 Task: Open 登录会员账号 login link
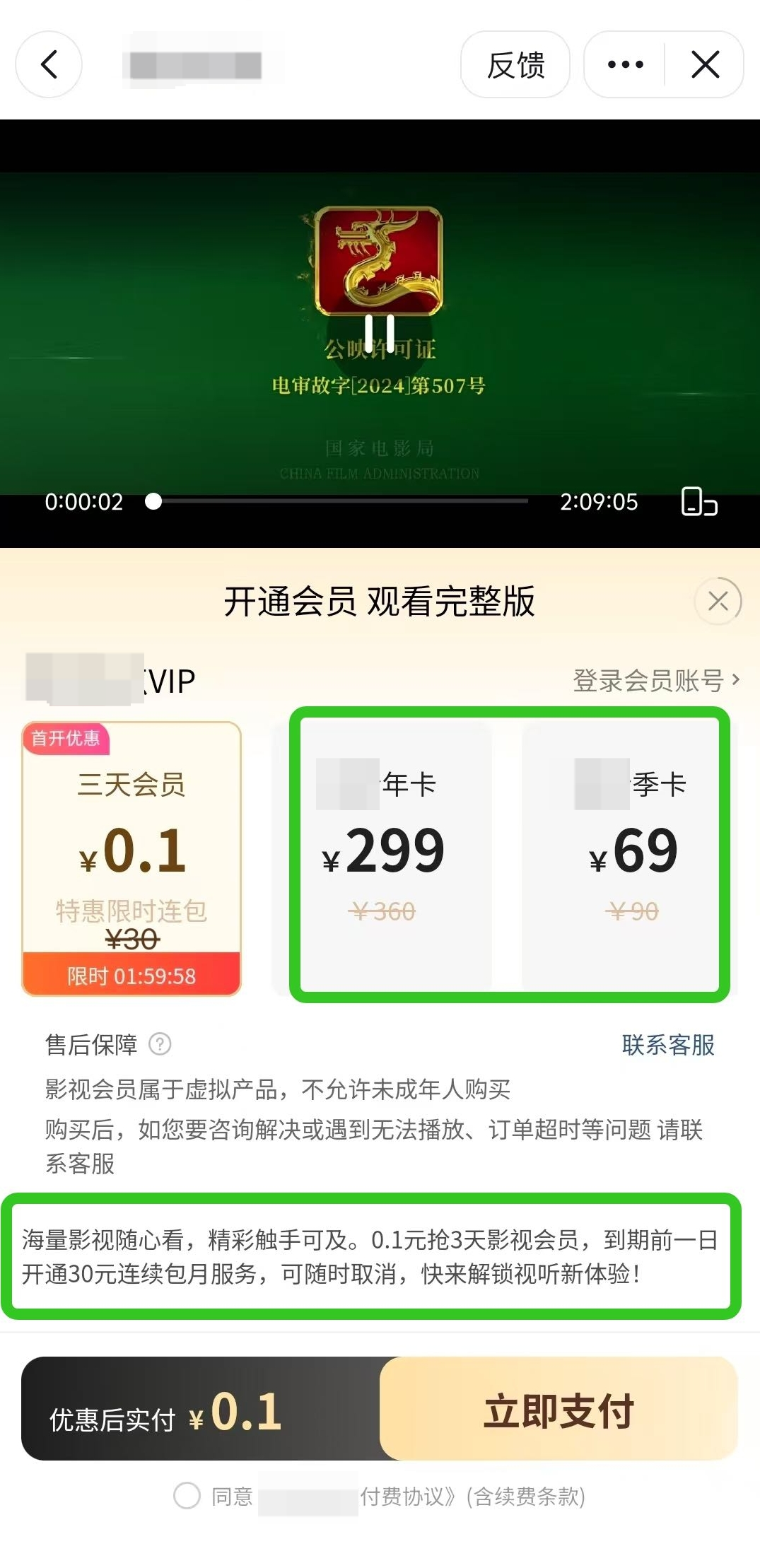pos(655,681)
